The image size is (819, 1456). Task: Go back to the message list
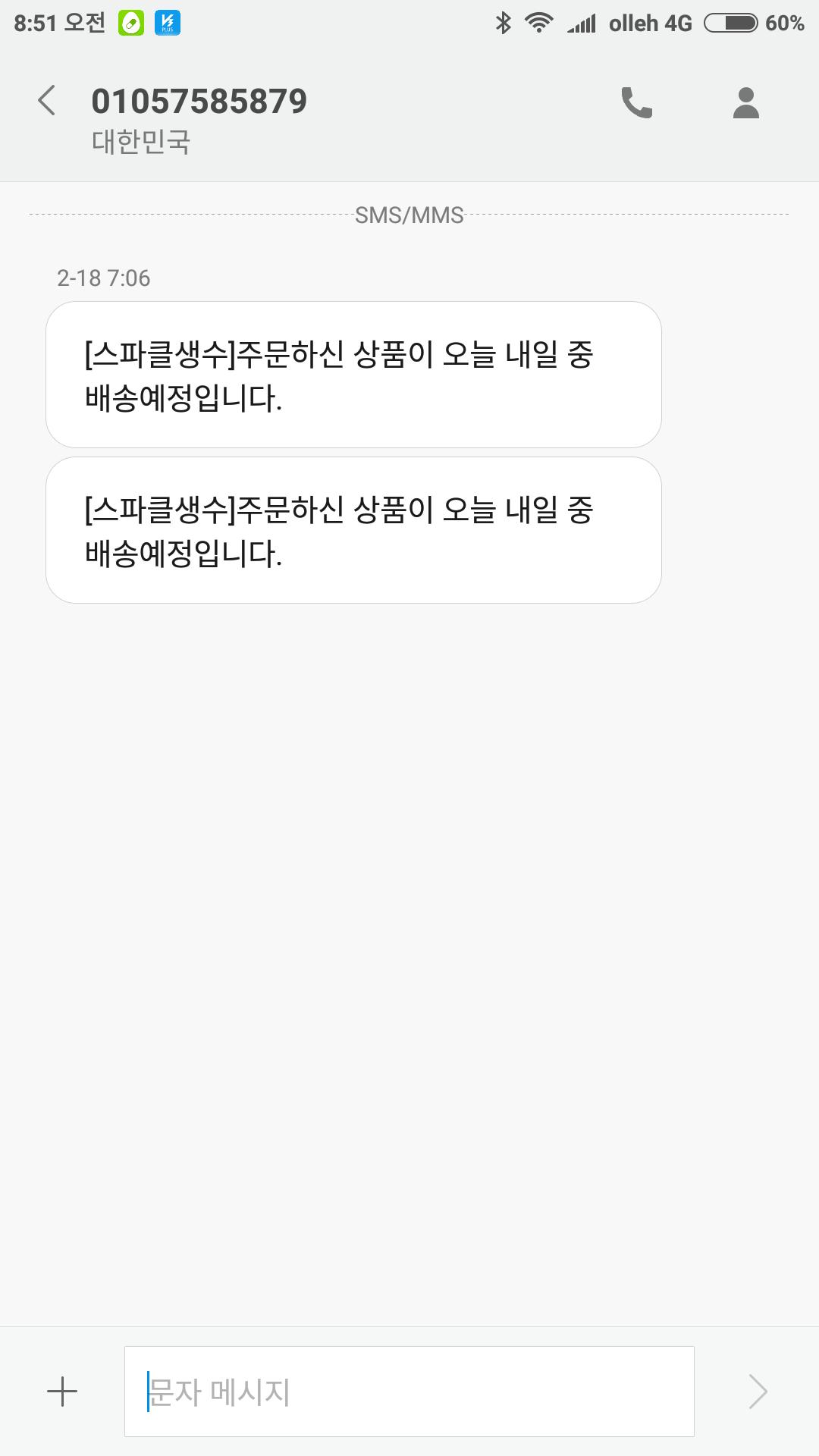tap(47, 101)
